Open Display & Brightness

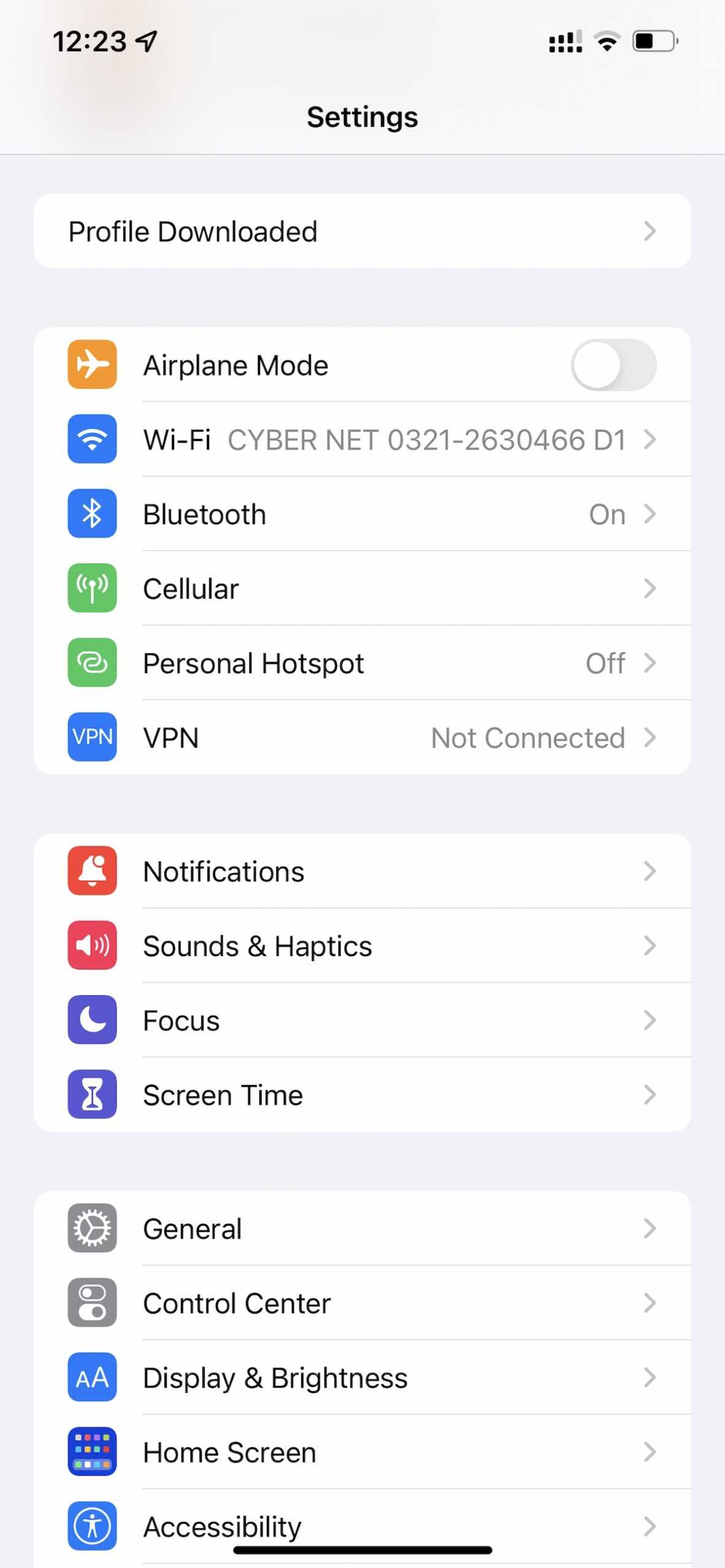362,1378
